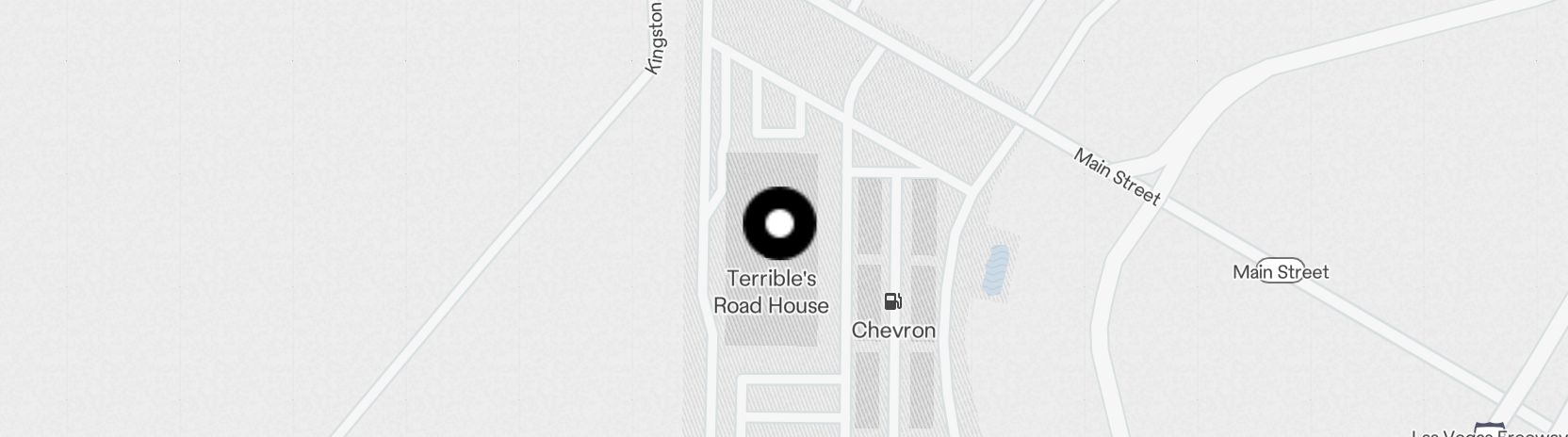Open the Chevron gas station marker
The width and height of the screenshot is (1568, 437).
click(x=892, y=301)
